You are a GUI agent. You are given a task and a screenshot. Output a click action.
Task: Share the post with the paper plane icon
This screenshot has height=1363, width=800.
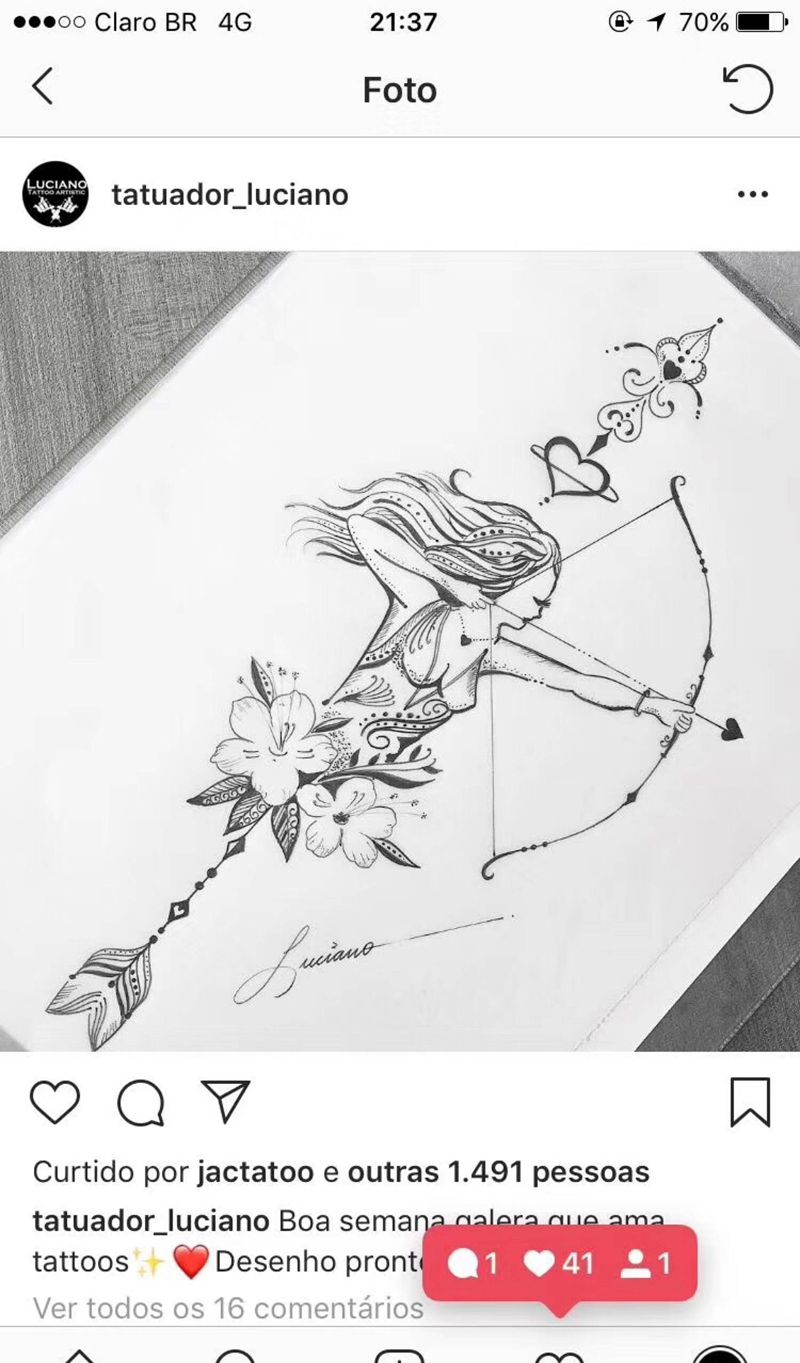(225, 1102)
